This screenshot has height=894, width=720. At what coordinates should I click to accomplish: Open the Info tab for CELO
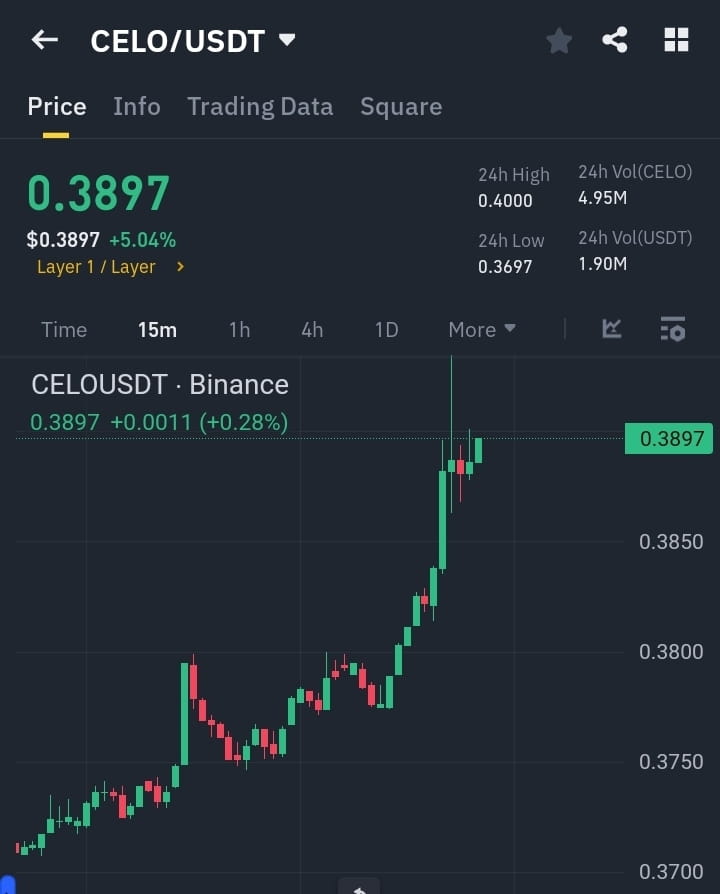[x=137, y=106]
